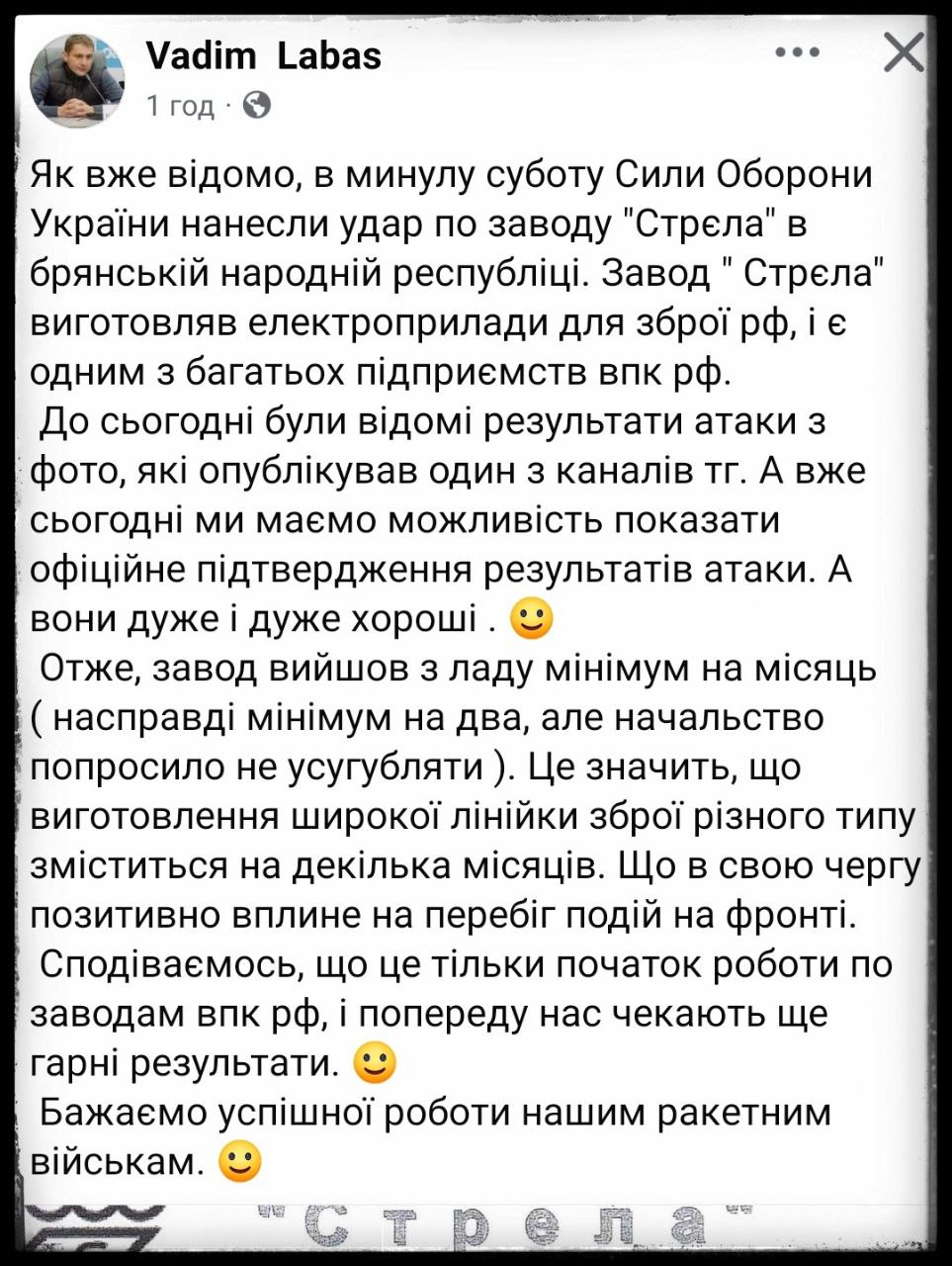952x1266 pixels.
Task: Close the post with the X
Action: click(904, 52)
